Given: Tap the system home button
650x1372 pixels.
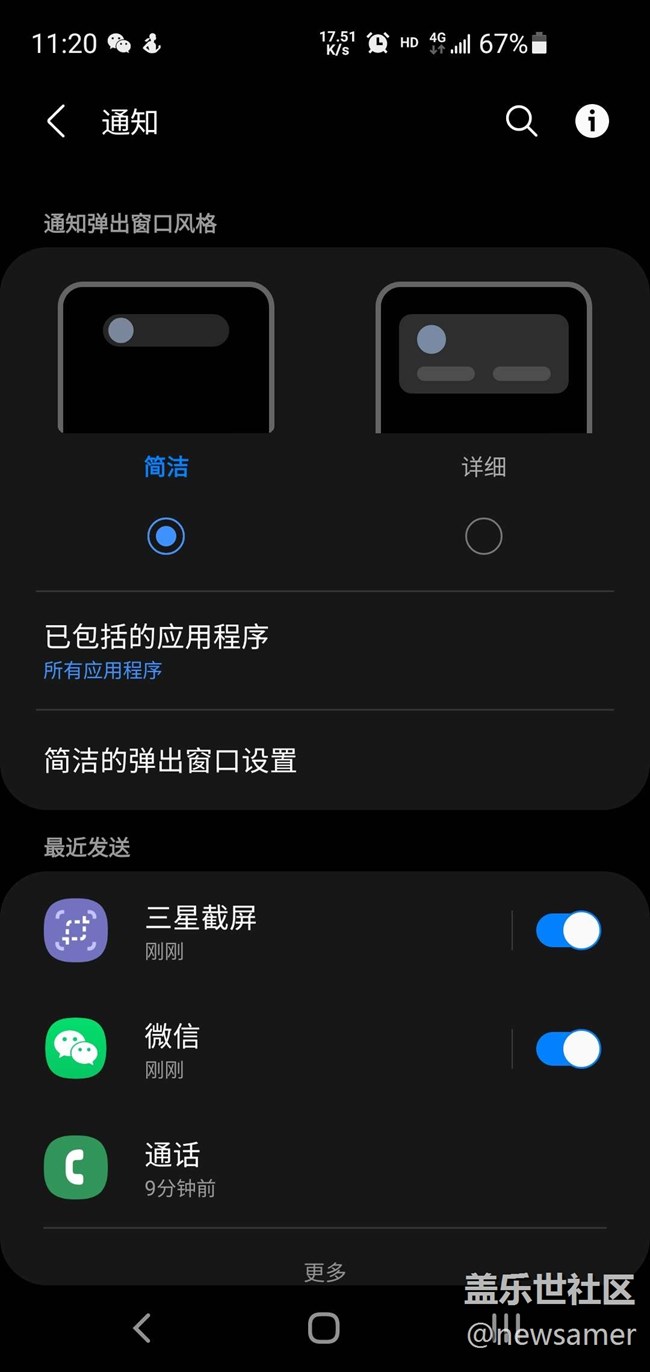Looking at the screenshot, I should tap(324, 1328).
